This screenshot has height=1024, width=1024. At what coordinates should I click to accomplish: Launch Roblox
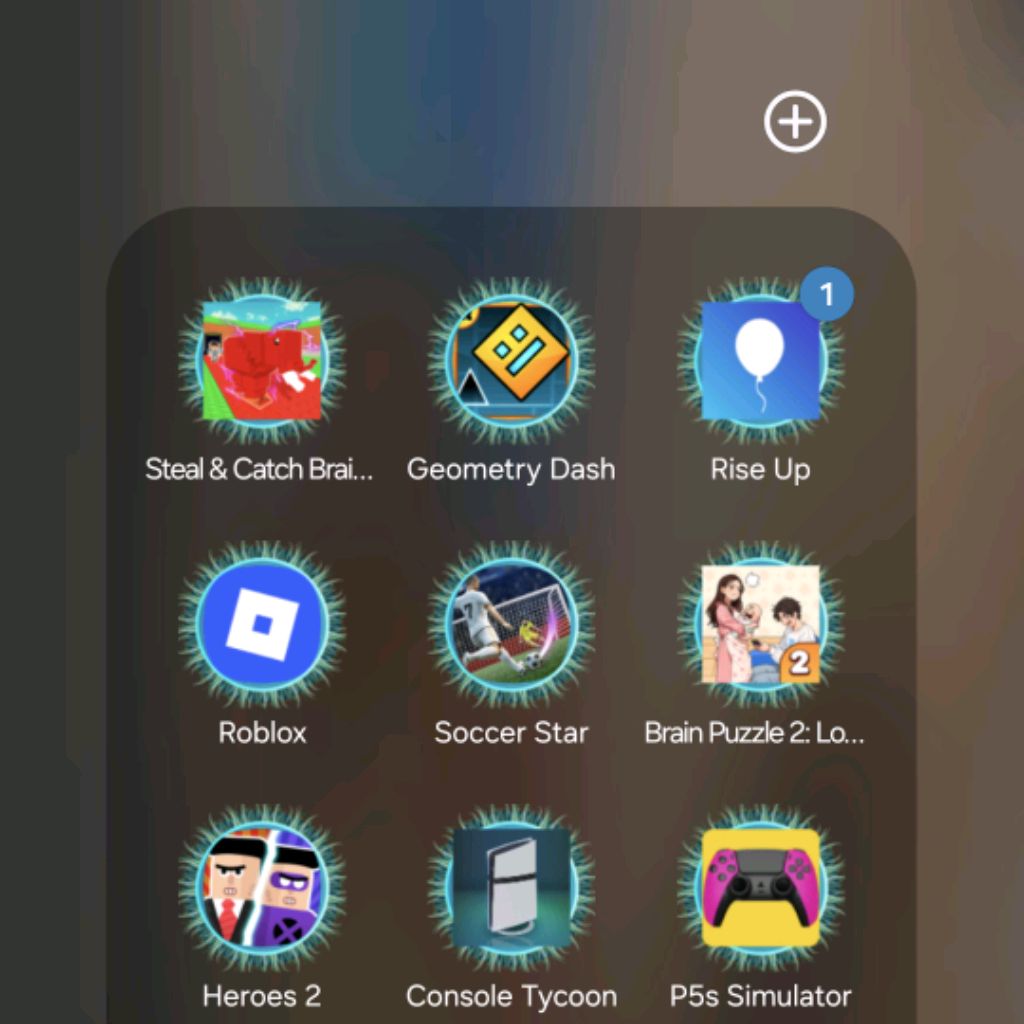coord(262,624)
